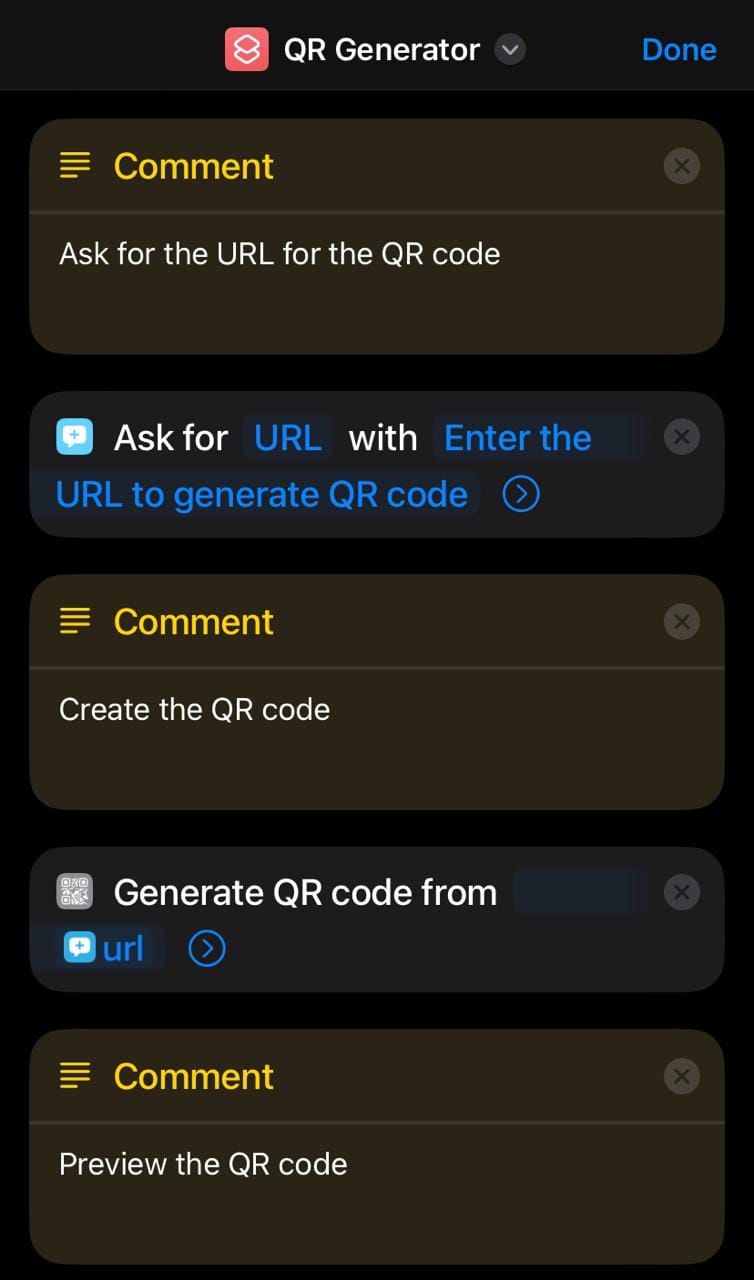Open the QR Generator title dropdown
754x1280 pixels.
(x=510, y=50)
